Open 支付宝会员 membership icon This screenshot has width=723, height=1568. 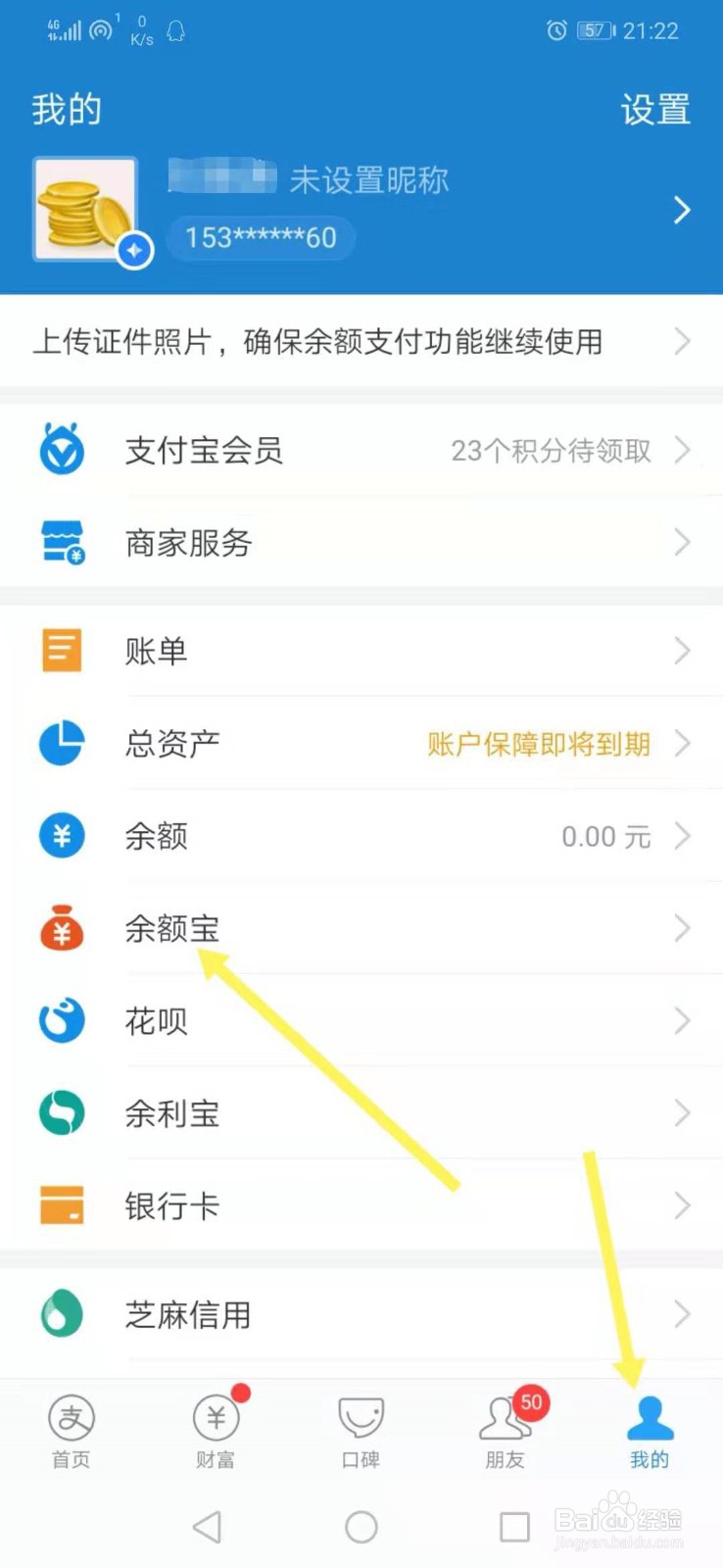(61, 450)
